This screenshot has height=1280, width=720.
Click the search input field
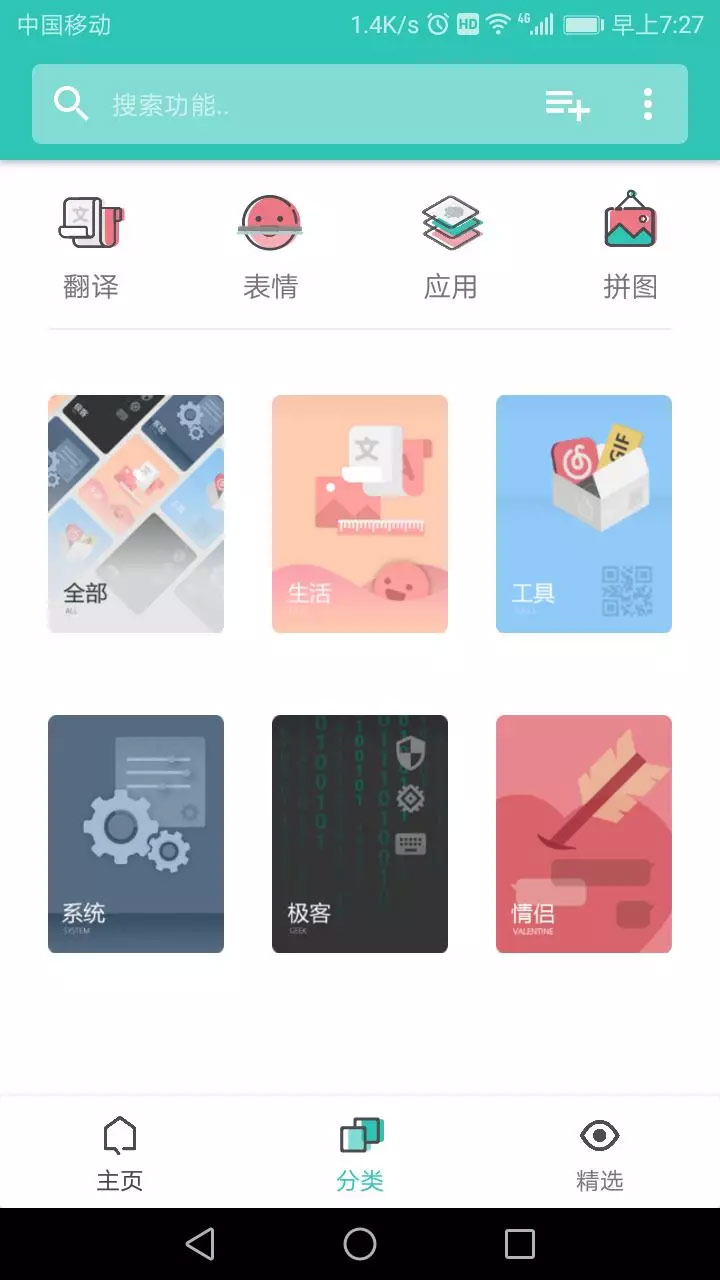point(250,103)
